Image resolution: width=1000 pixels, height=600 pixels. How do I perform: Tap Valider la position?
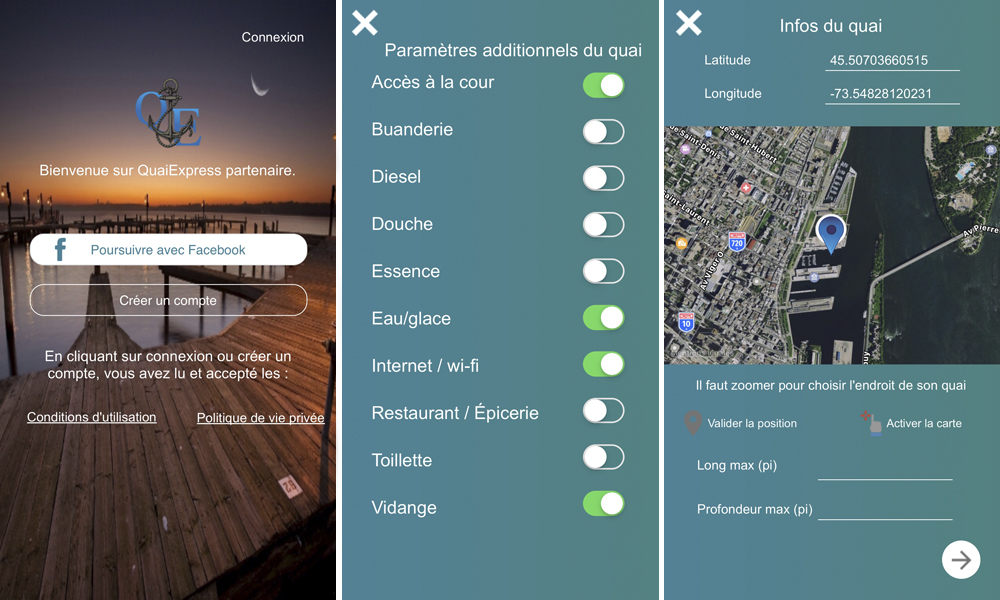tap(740, 423)
